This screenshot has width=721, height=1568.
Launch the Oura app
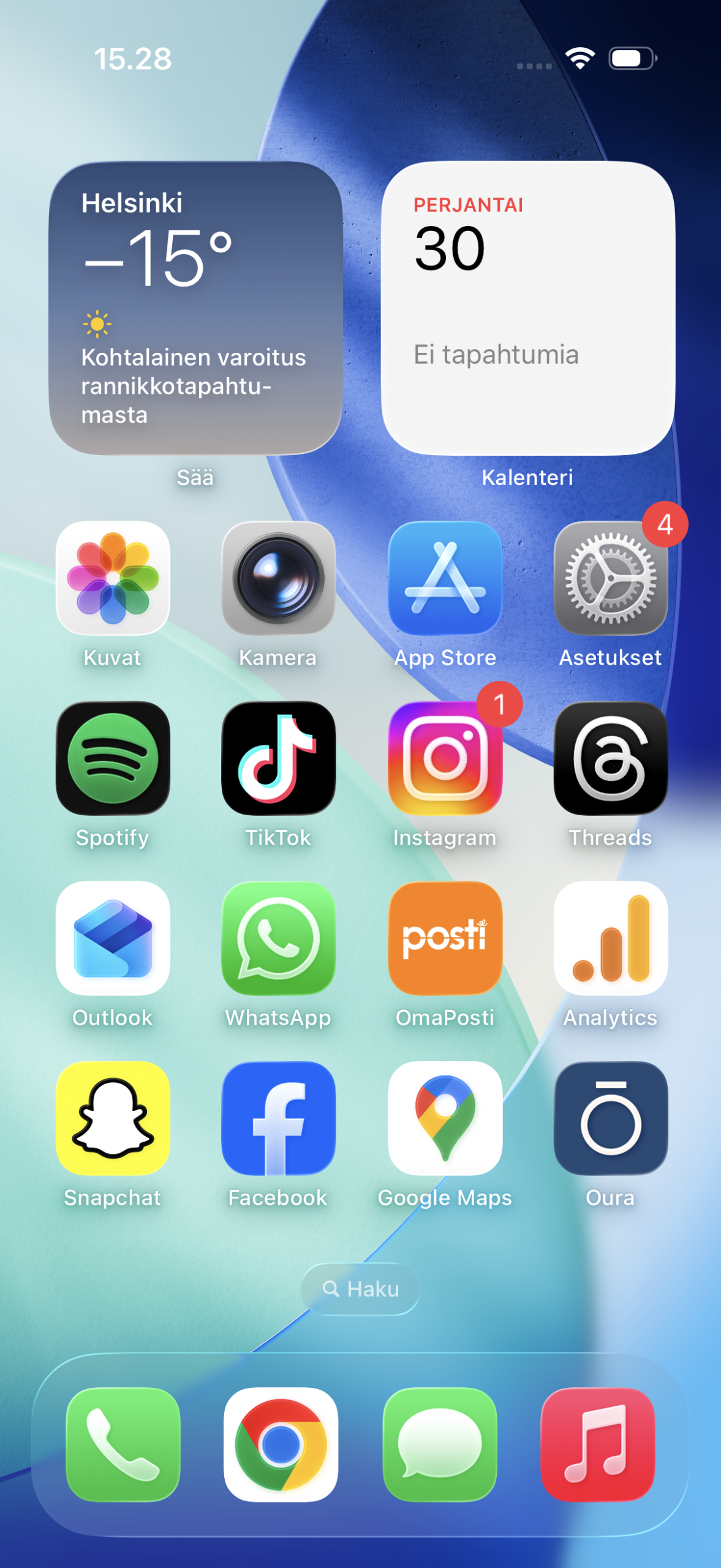(610, 1118)
